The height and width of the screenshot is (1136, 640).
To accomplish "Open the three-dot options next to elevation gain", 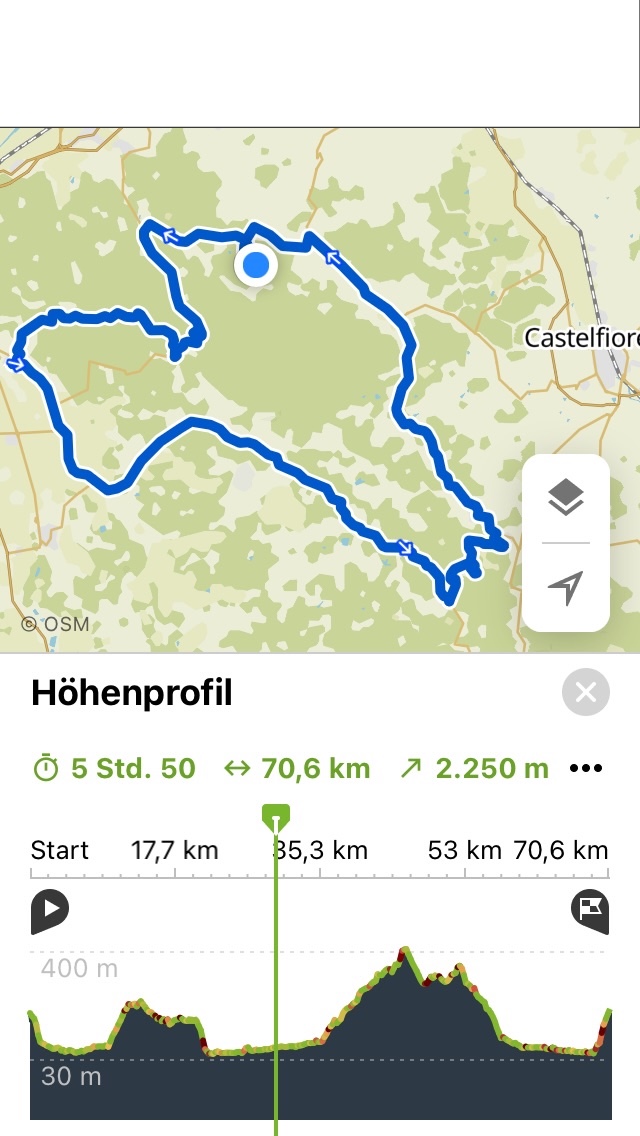I will [x=586, y=768].
